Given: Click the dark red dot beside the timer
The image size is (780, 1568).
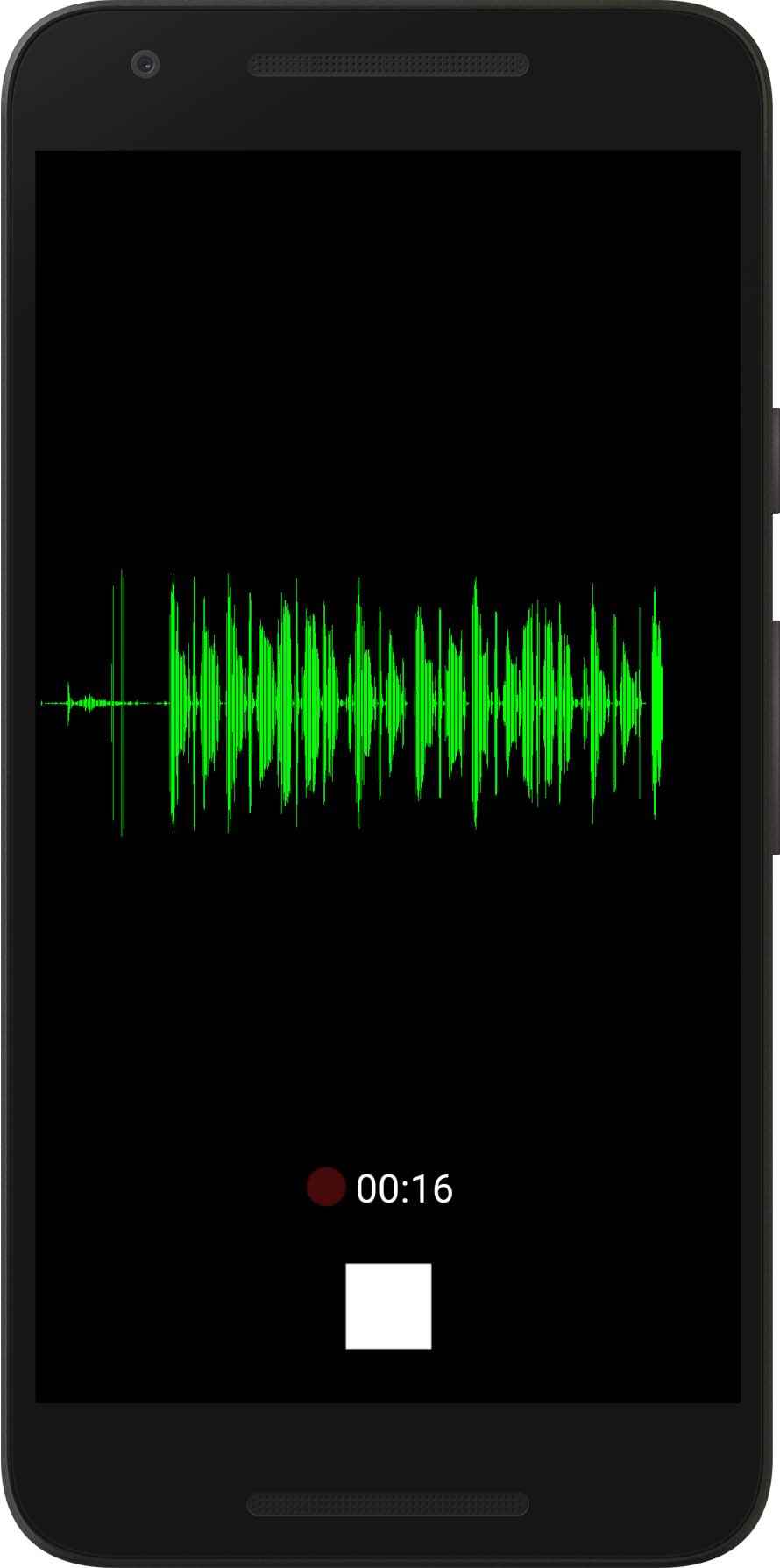Looking at the screenshot, I should coord(325,1186).
